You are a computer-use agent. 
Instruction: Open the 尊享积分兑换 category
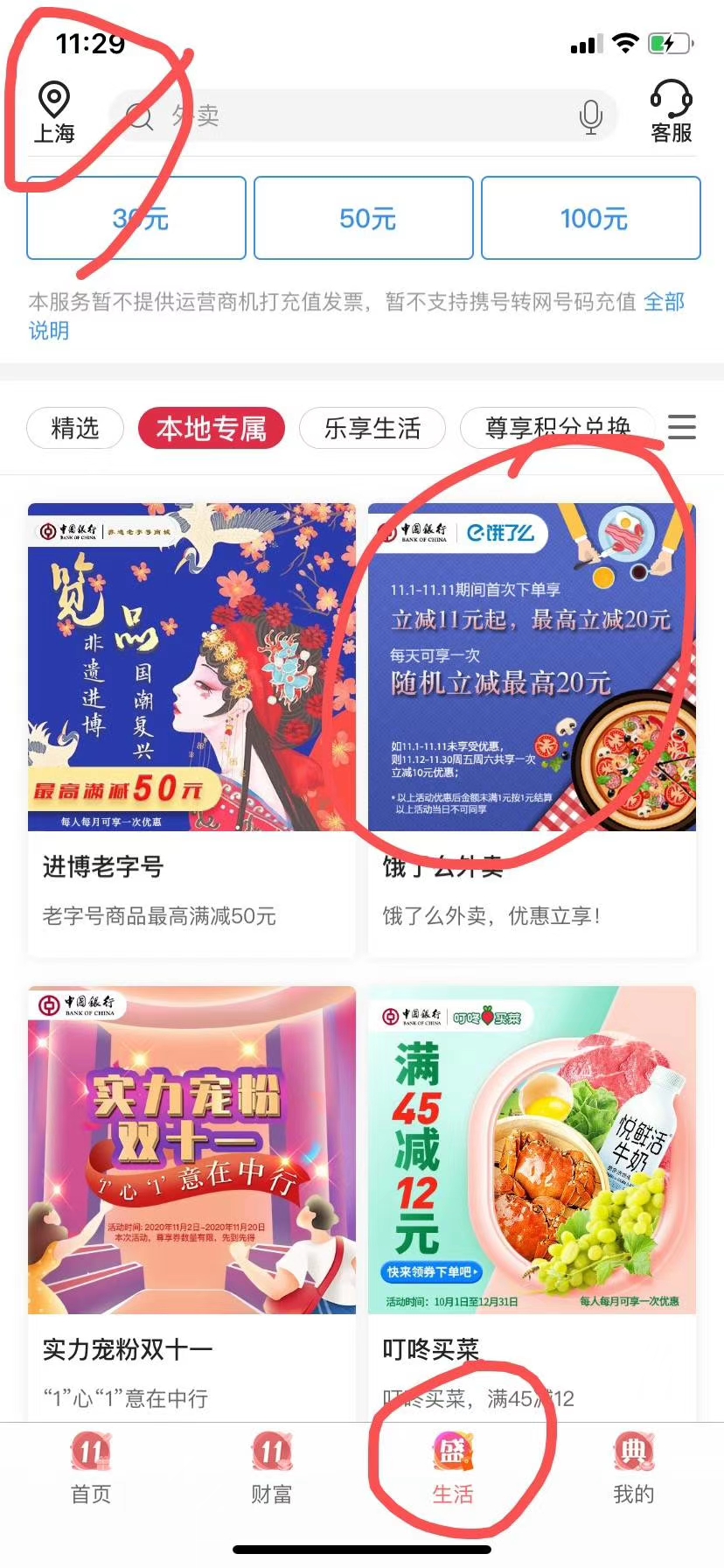(557, 429)
